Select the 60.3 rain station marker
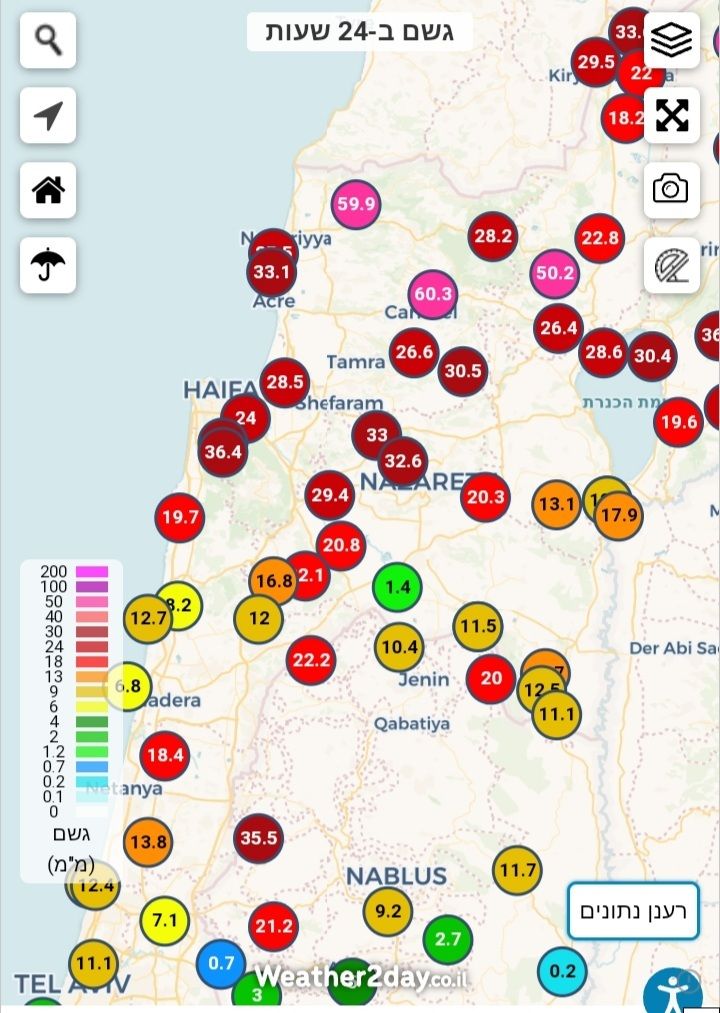Viewport: 720px width, 1013px height. [x=432, y=295]
